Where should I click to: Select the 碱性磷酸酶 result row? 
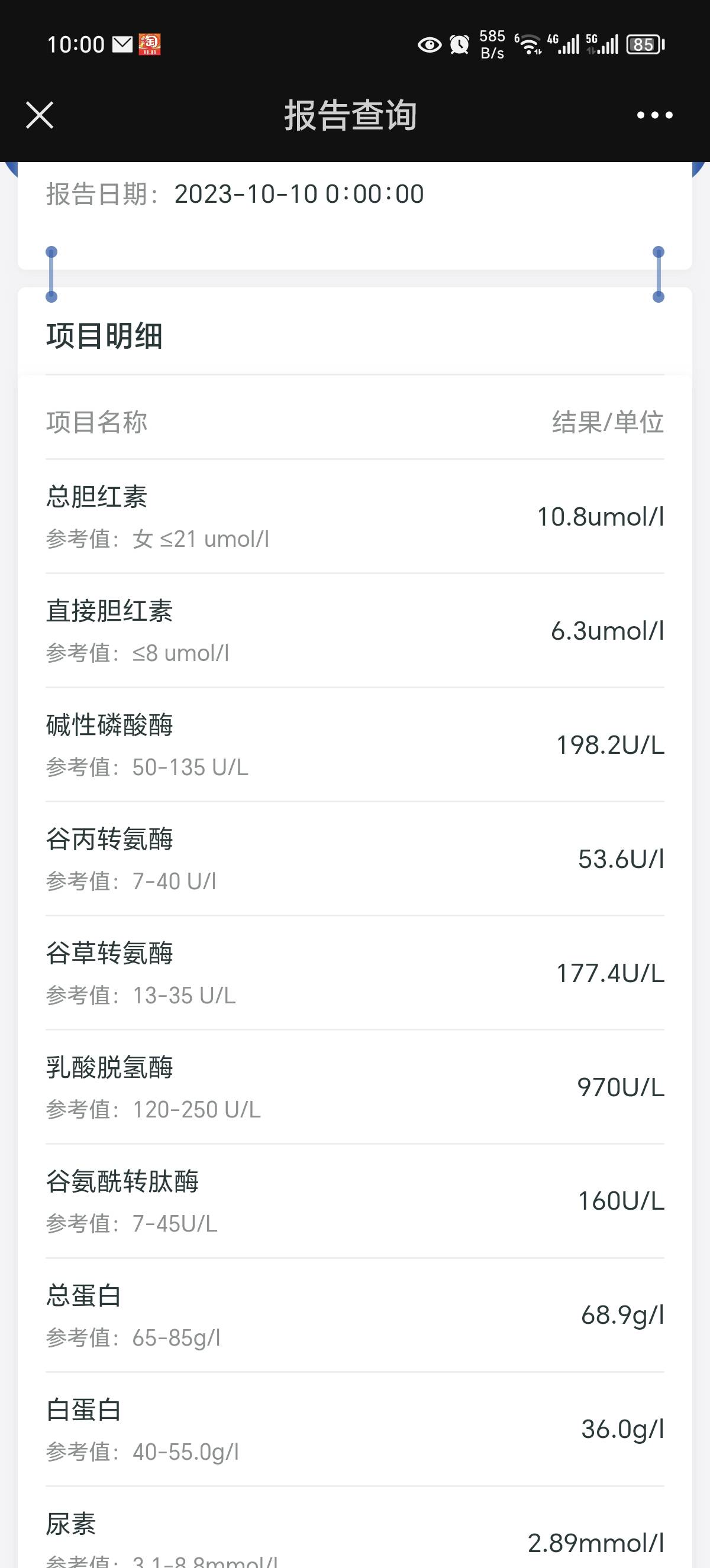tap(355, 744)
